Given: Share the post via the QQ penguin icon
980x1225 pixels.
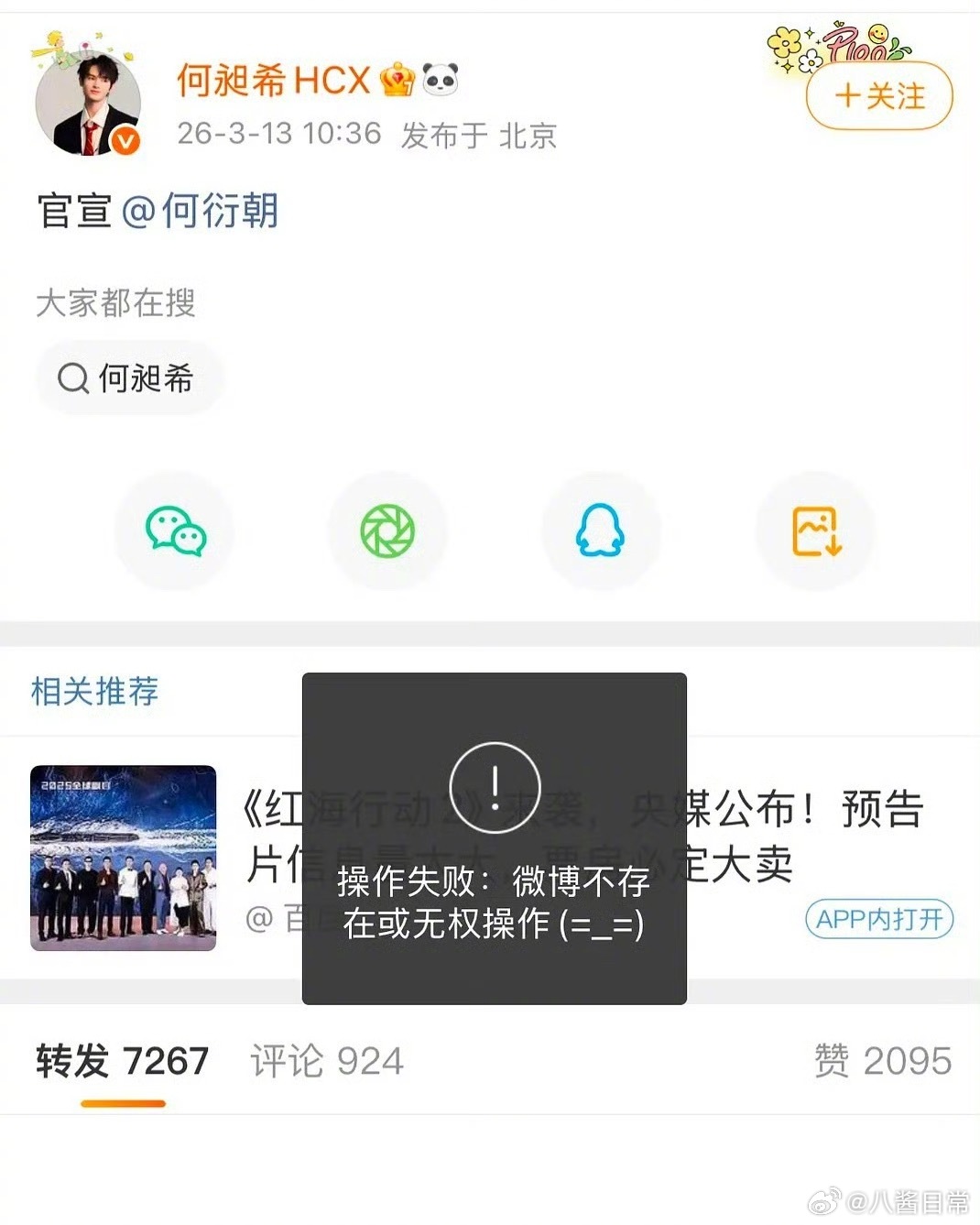Looking at the screenshot, I should pos(602,531).
